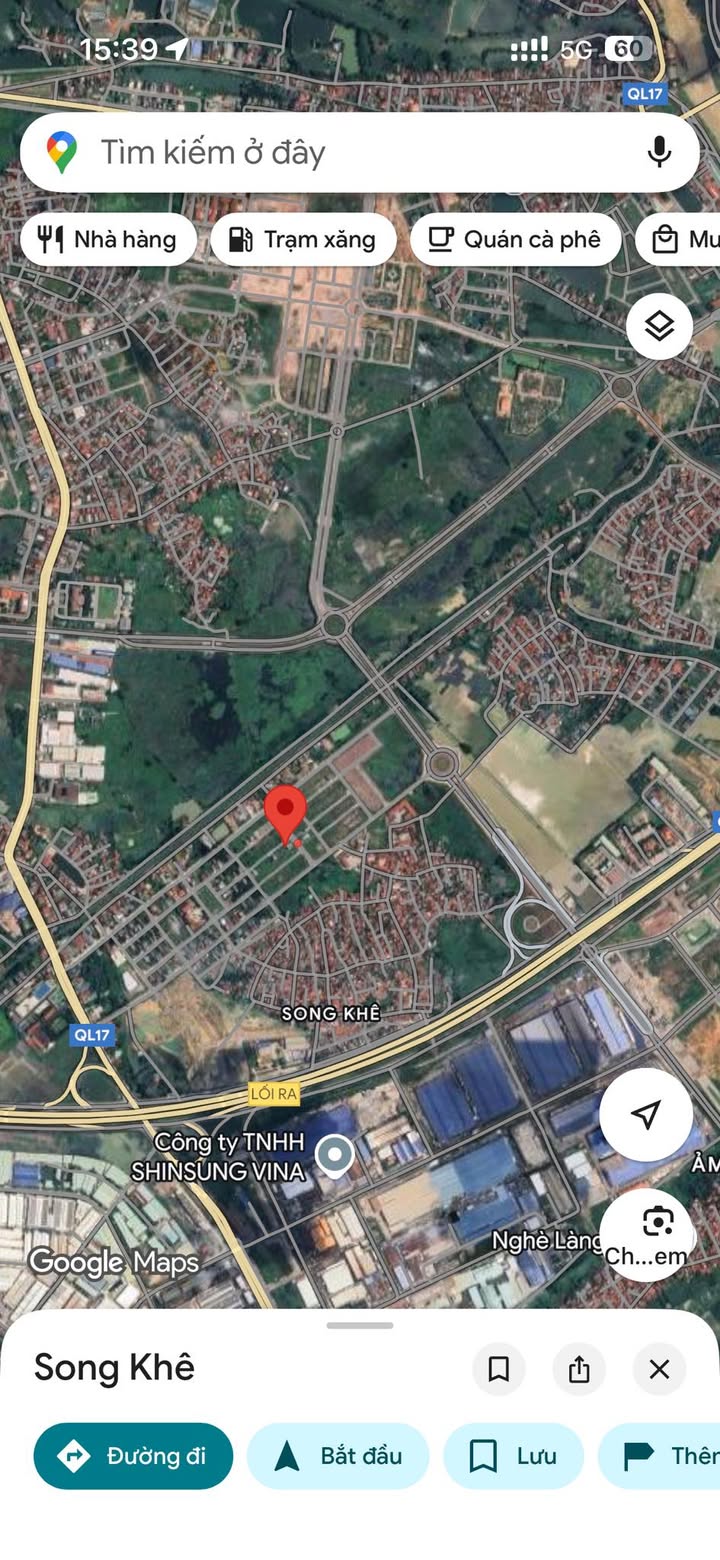Start voice search with the microphone
The width and height of the screenshot is (720, 1560).
(658, 152)
